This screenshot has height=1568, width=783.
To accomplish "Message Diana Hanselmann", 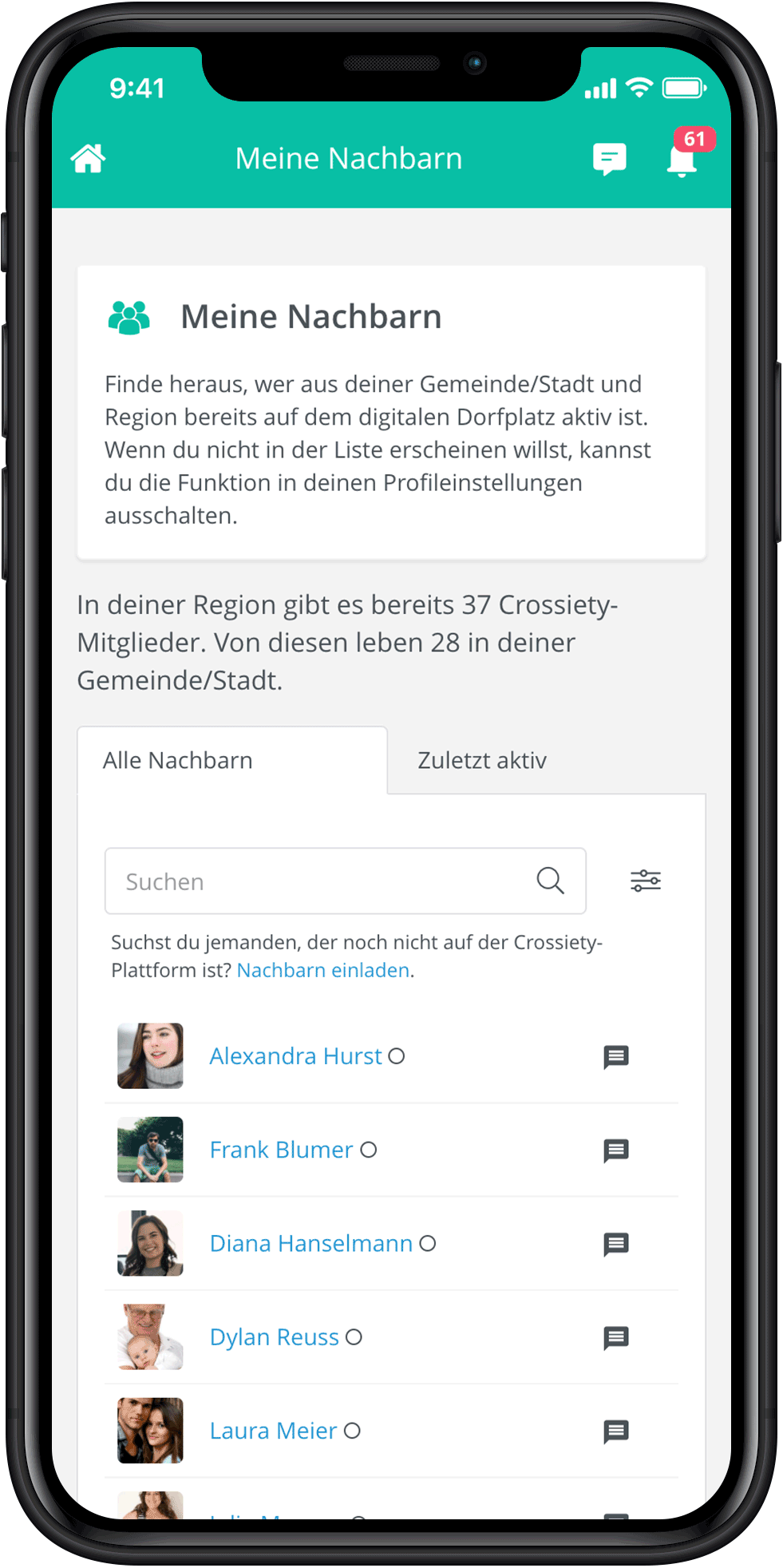I will [x=616, y=1244].
